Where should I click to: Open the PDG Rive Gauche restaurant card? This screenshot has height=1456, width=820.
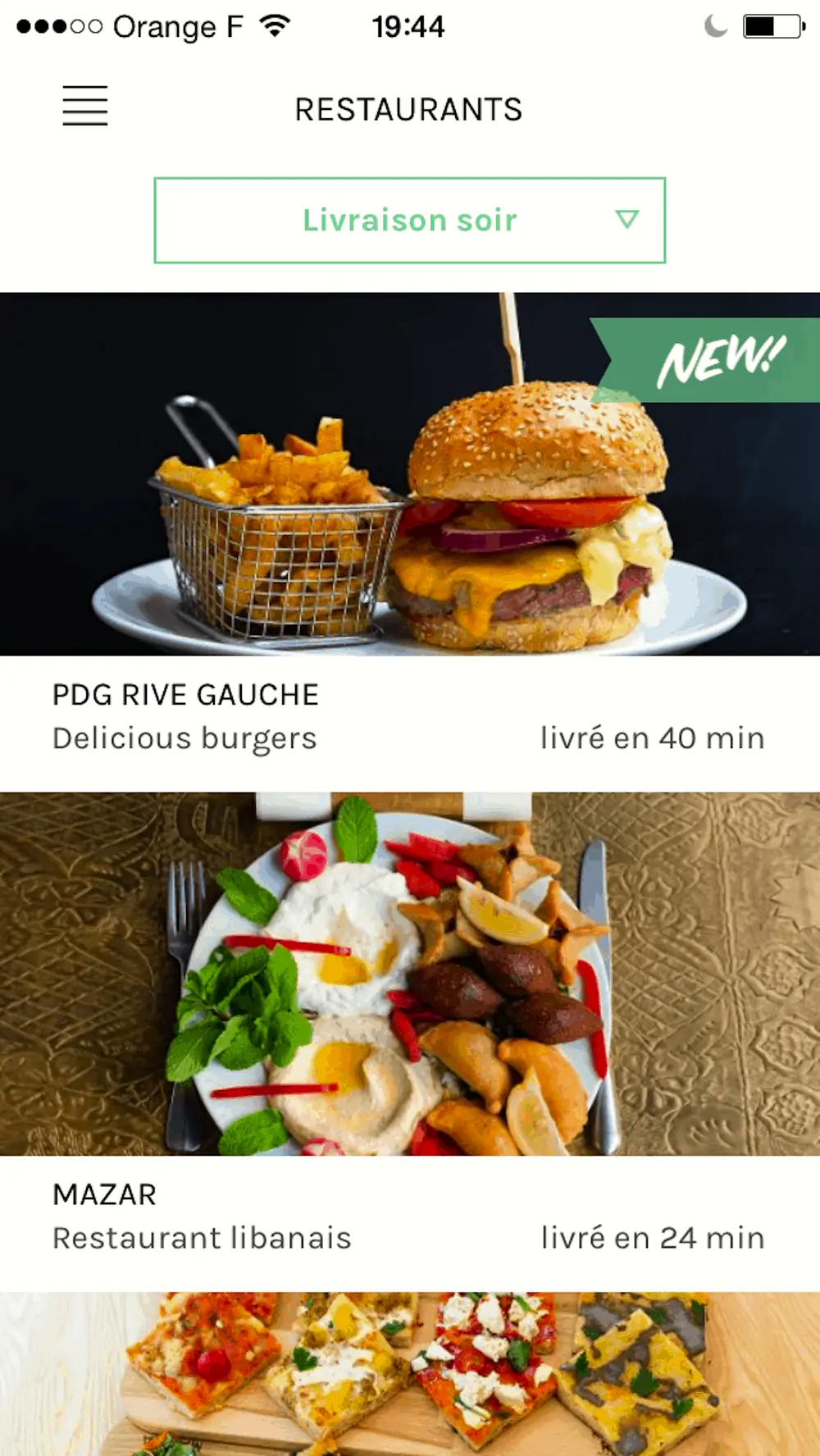coord(410,541)
